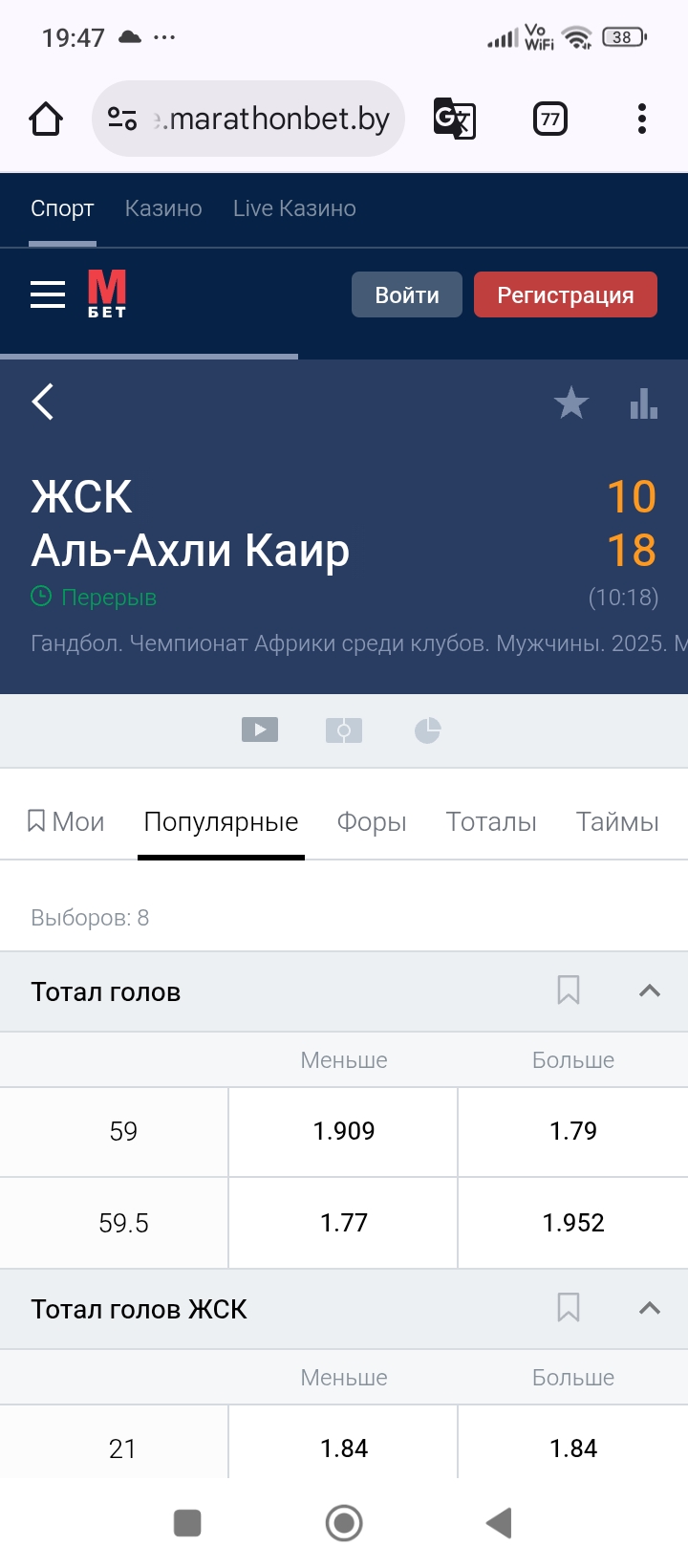Switch to the Live Казино tab

tap(294, 208)
